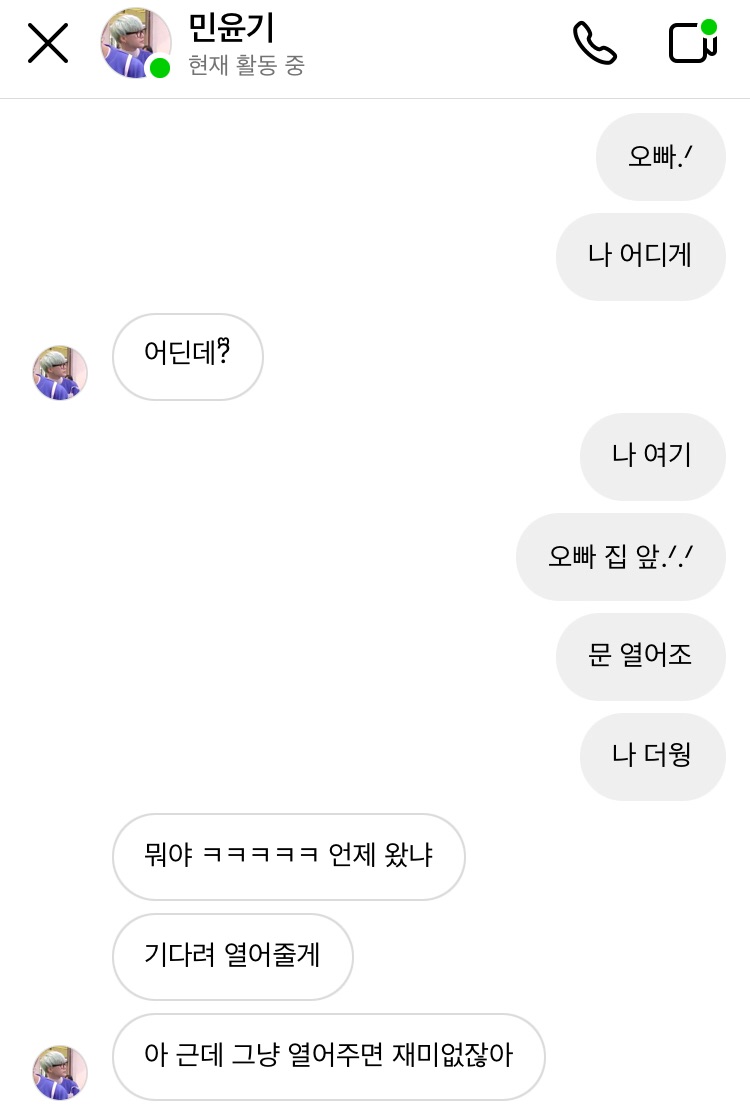The height and width of the screenshot is (1109, 750).
Task: Start a voice call with 민윤기
Action: pyautogui.click(x=595, y=44)
